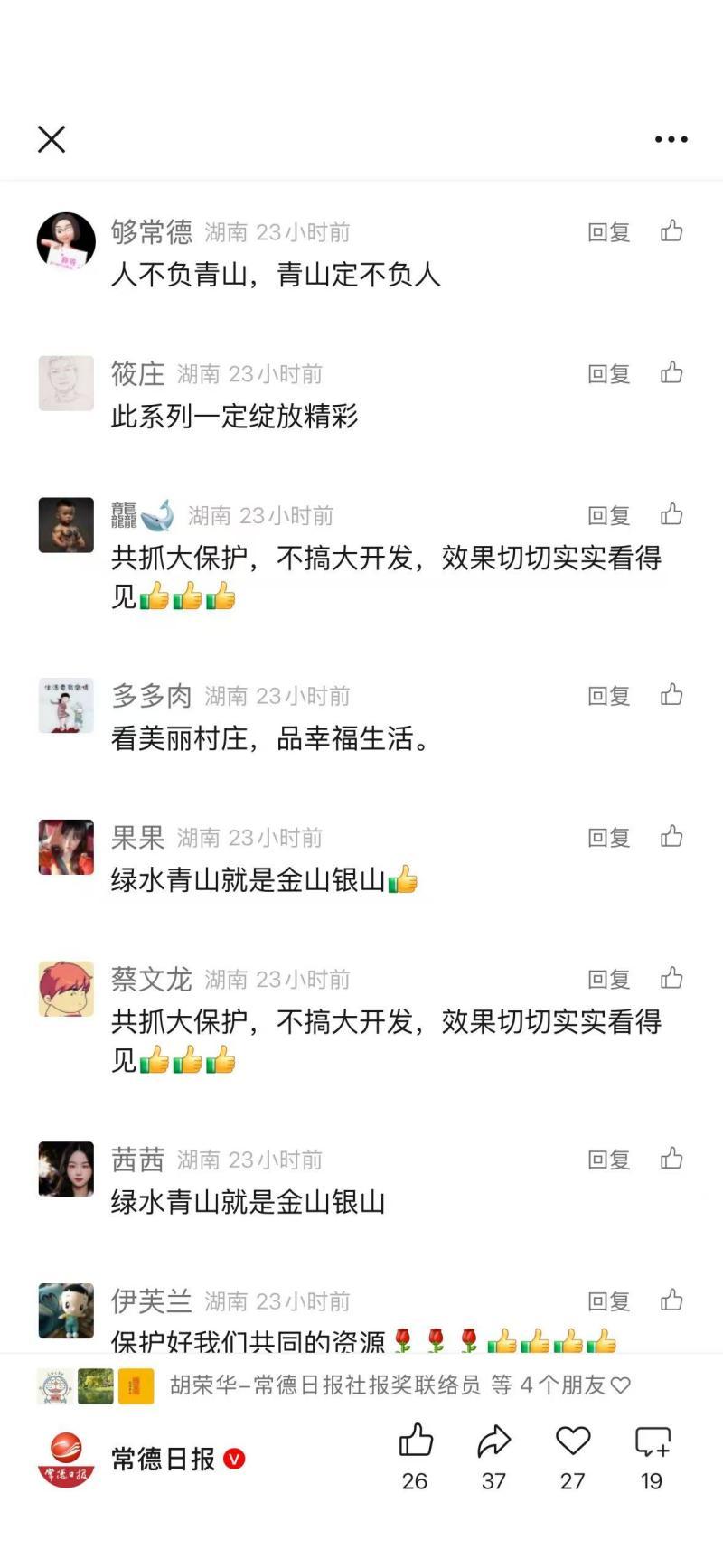The width and height of the screenshot is (723, 1568).
Task: Close the comments page with X
Action: coord(52,139)
